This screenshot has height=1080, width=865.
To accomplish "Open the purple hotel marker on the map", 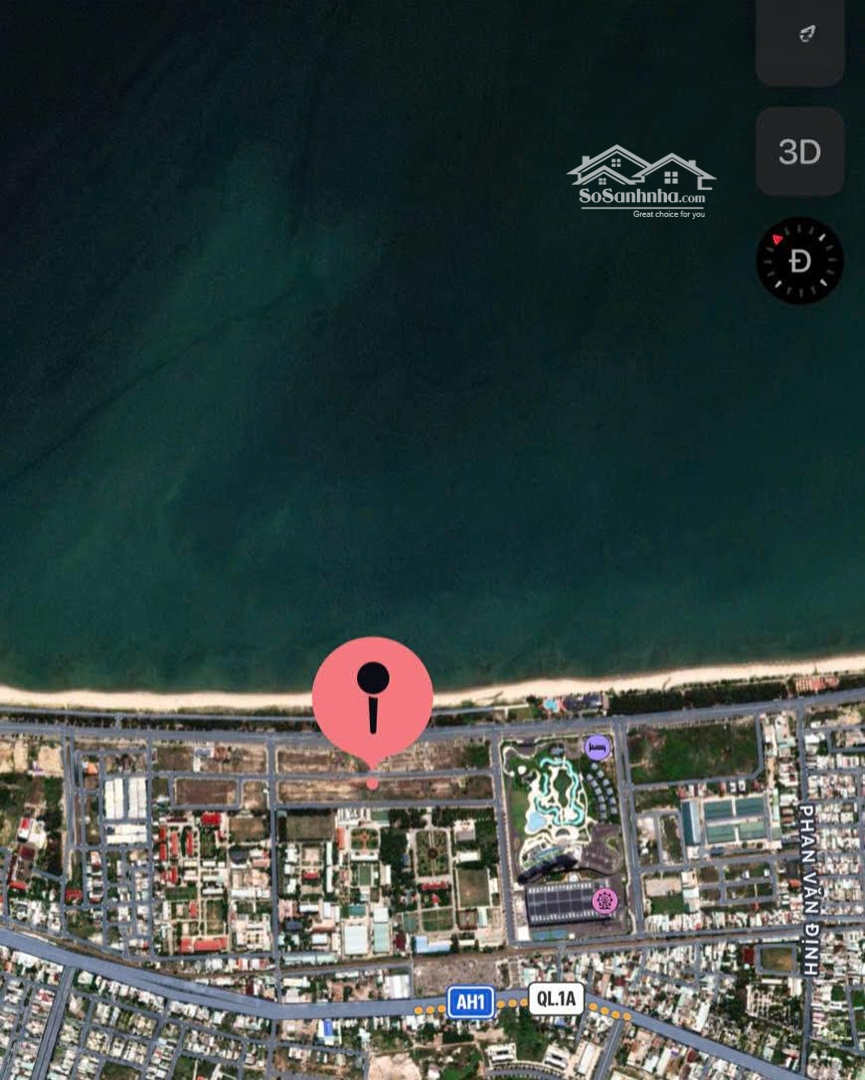I will tap(597, 747).
